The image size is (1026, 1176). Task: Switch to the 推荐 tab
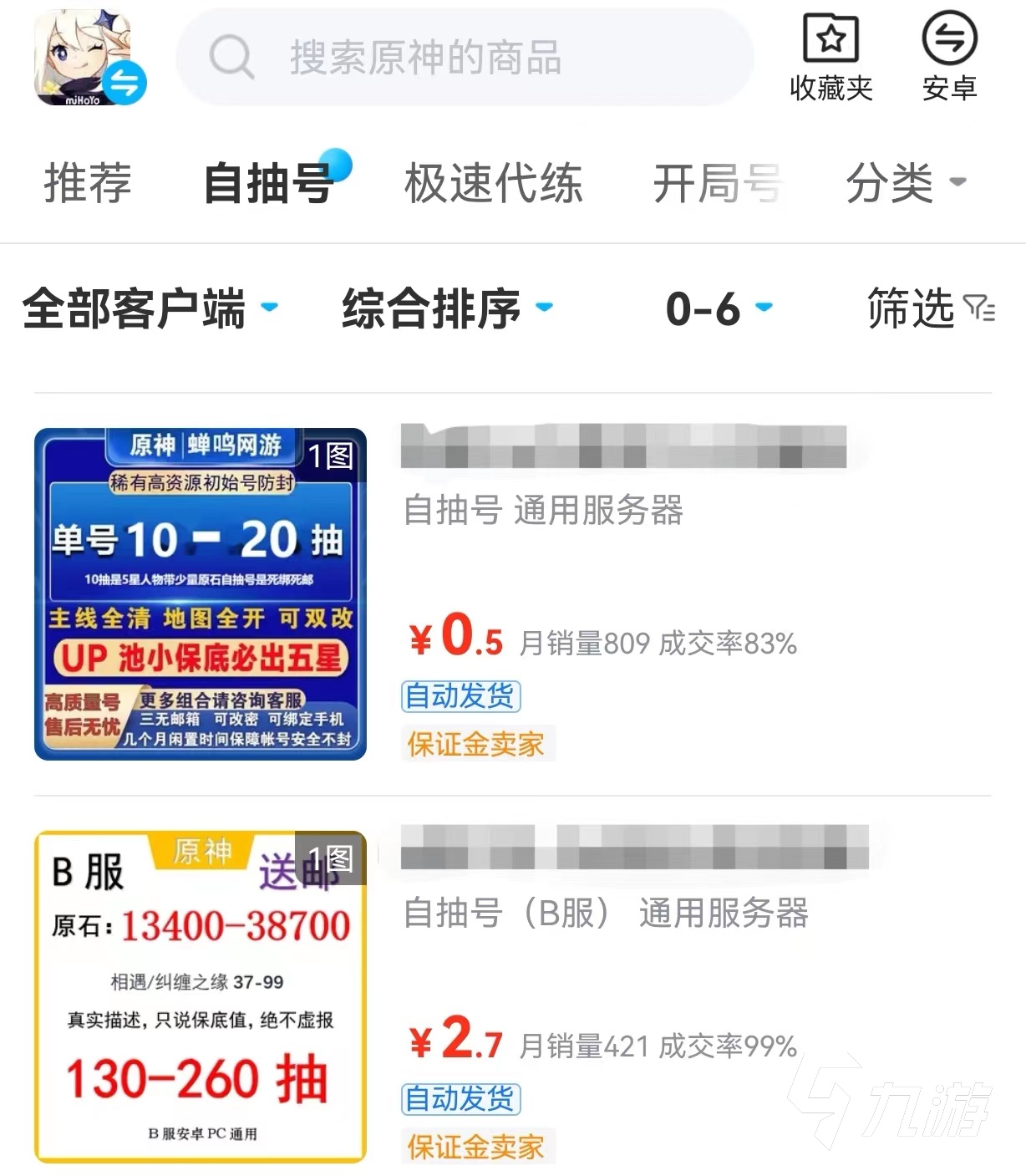(88, 183)
